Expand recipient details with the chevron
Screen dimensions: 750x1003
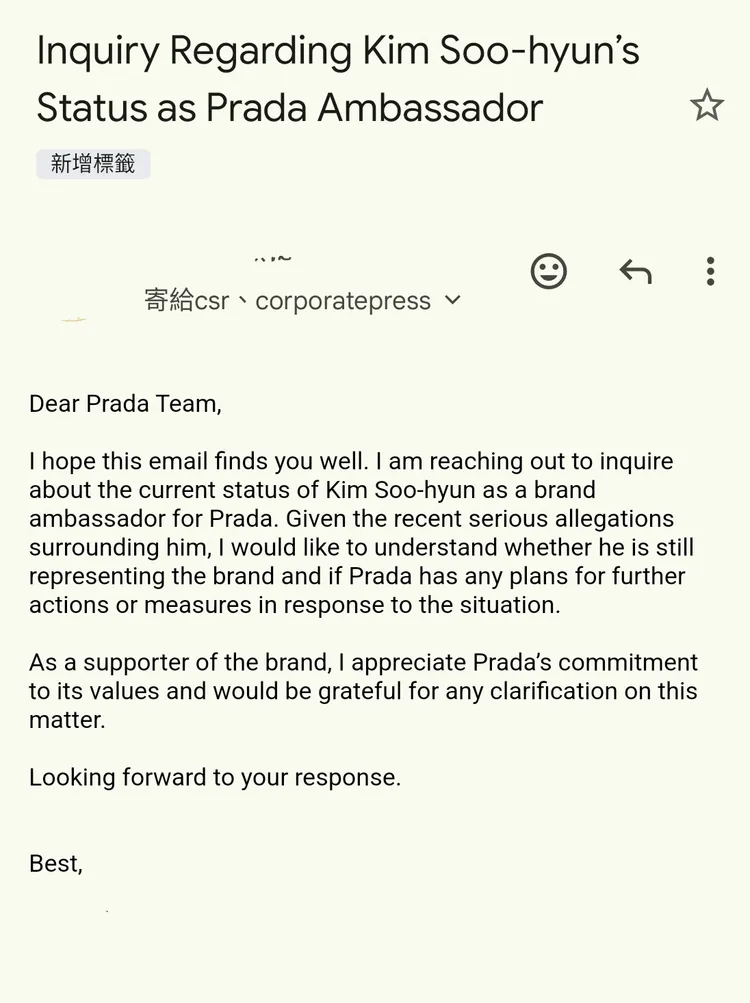452,300
